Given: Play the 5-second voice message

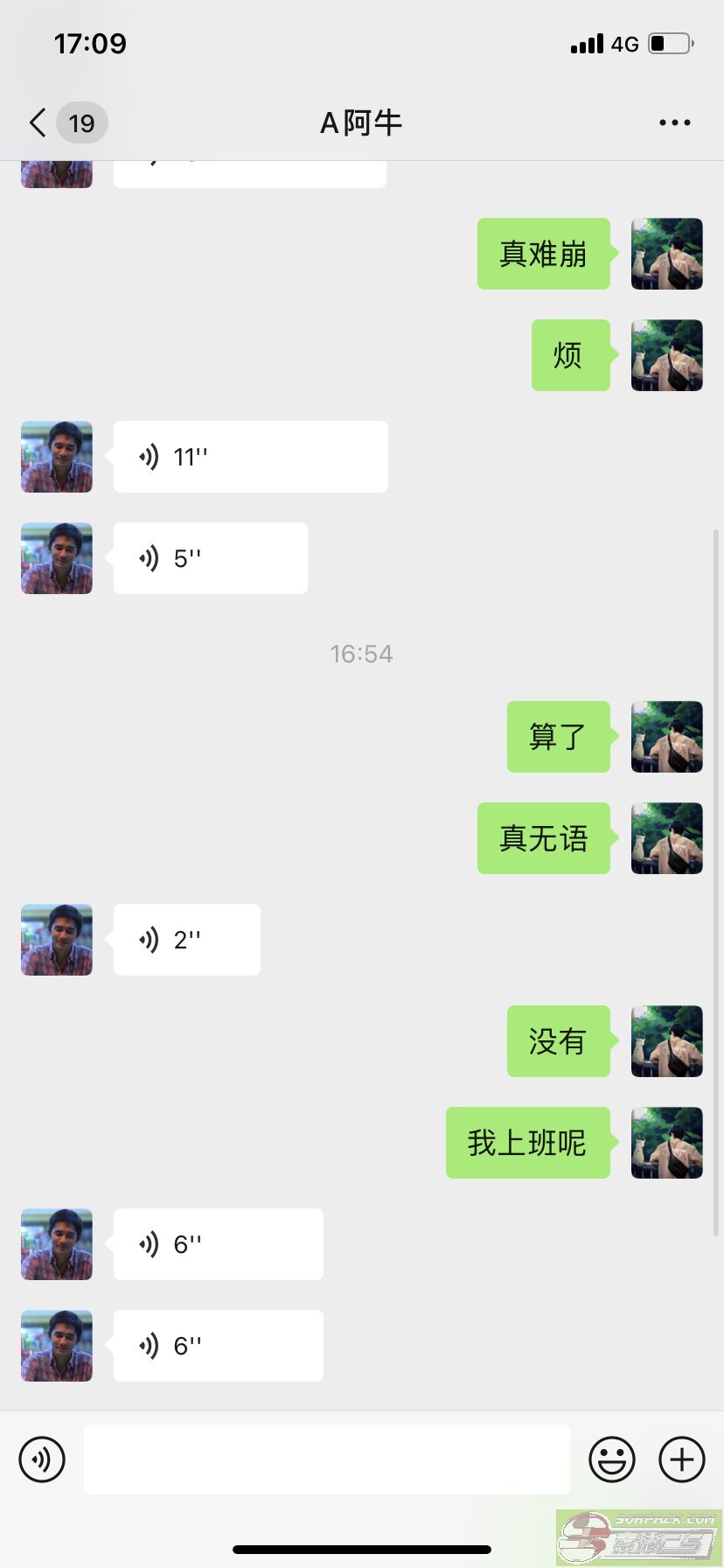Looking at the screenshot, I should tap(211, 558).
